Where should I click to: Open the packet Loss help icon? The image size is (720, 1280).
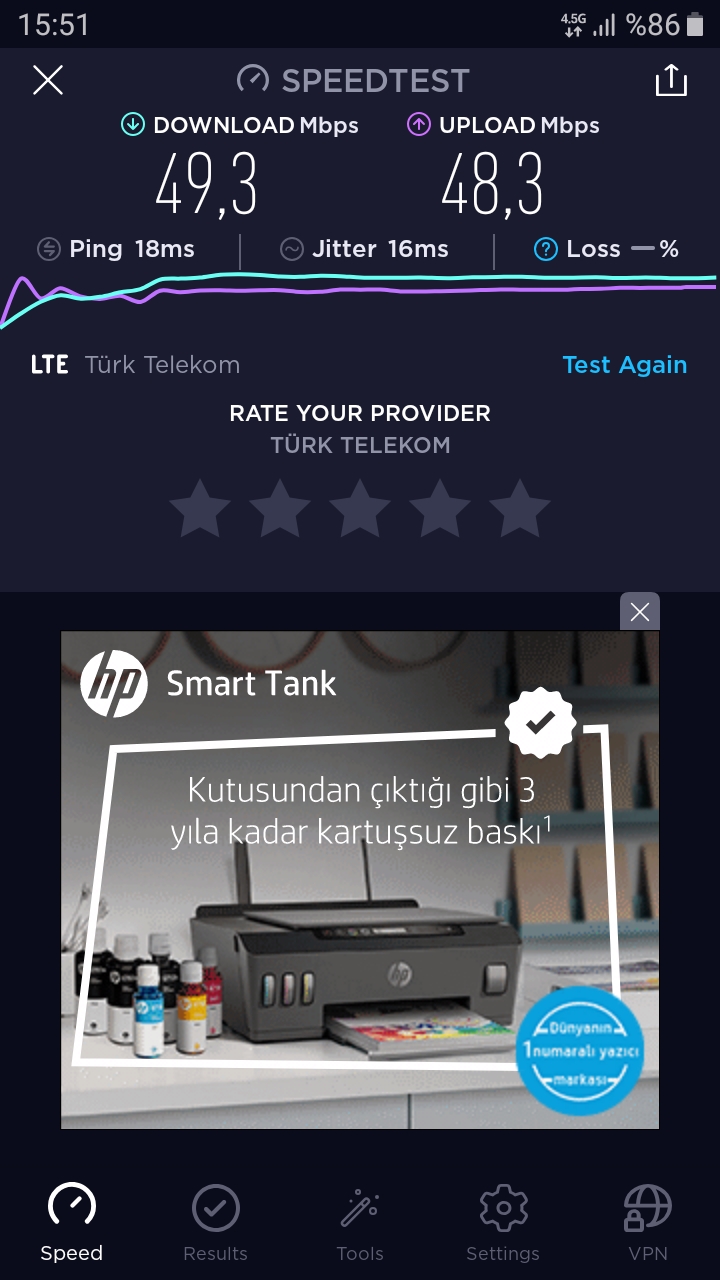[x=545, y=250]
